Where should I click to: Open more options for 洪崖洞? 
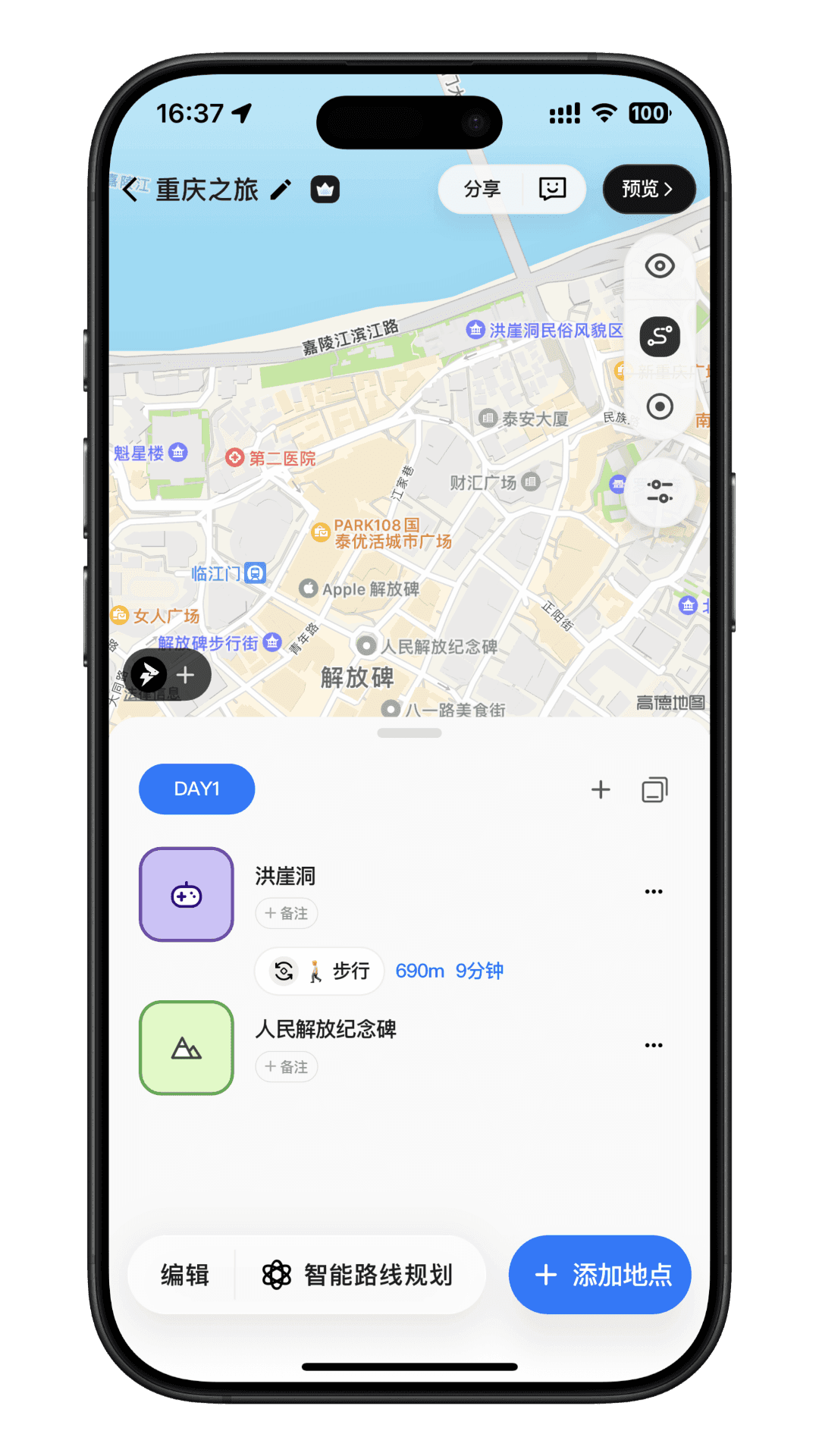[x=654, y=892]
